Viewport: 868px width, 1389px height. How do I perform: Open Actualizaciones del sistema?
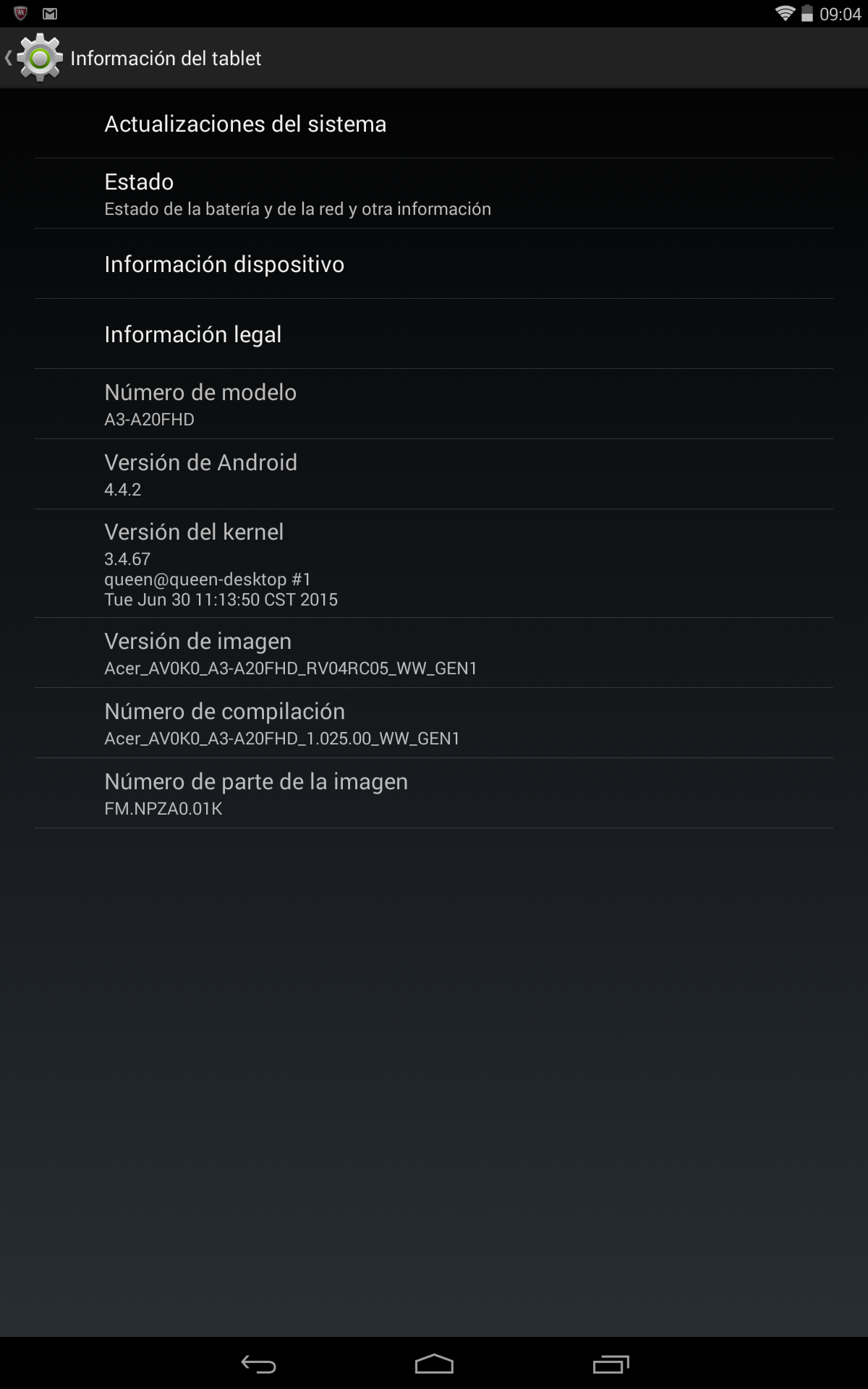(x=434, y=124)
